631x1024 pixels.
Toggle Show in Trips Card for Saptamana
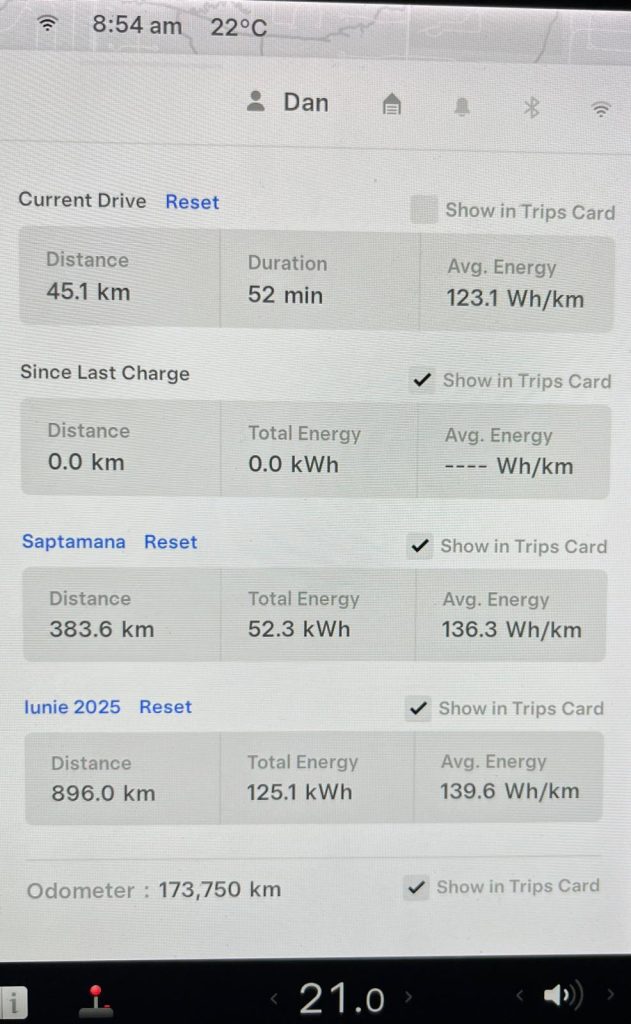pos(420,546)
